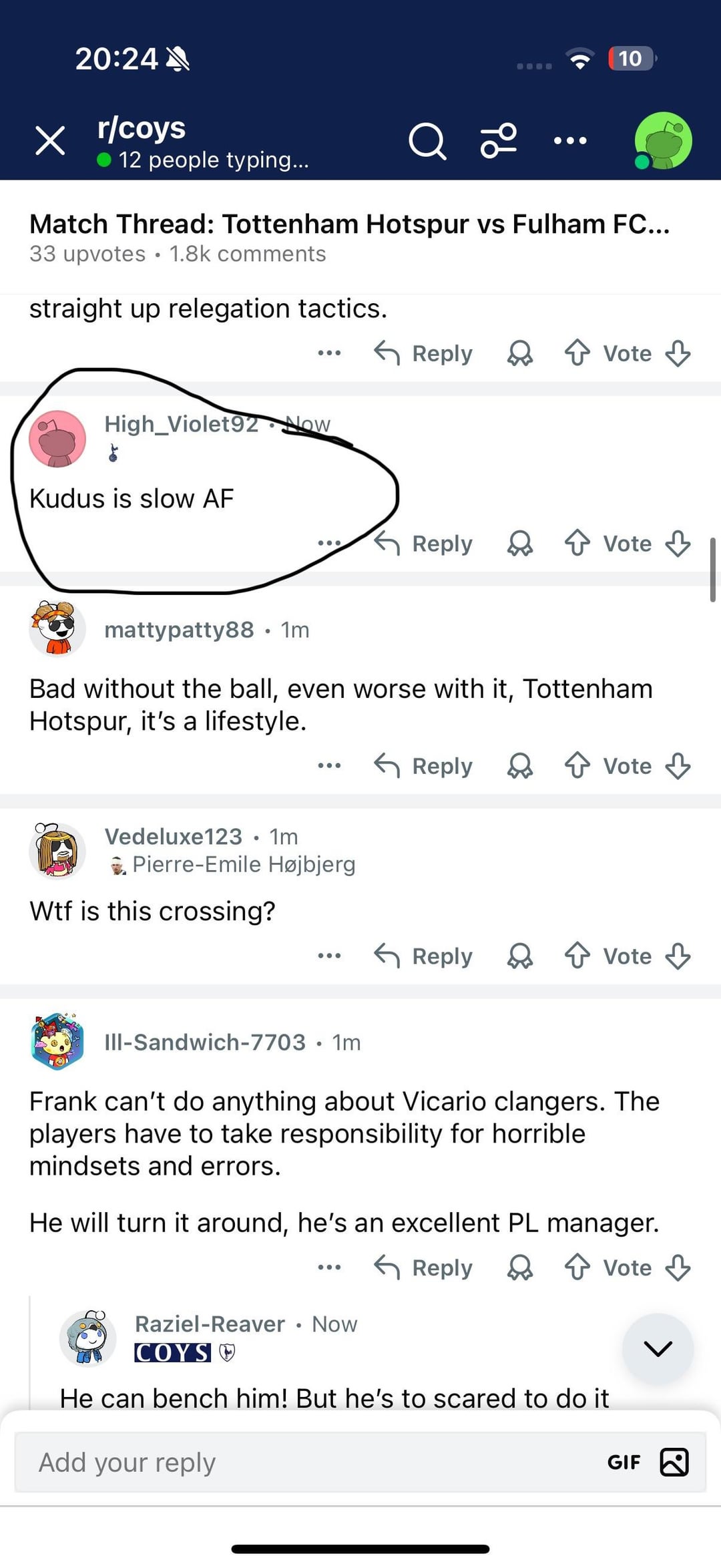721x1568 pixels.
Task: Give an award to High_Violet92's comment
Action: click(520, 544)
